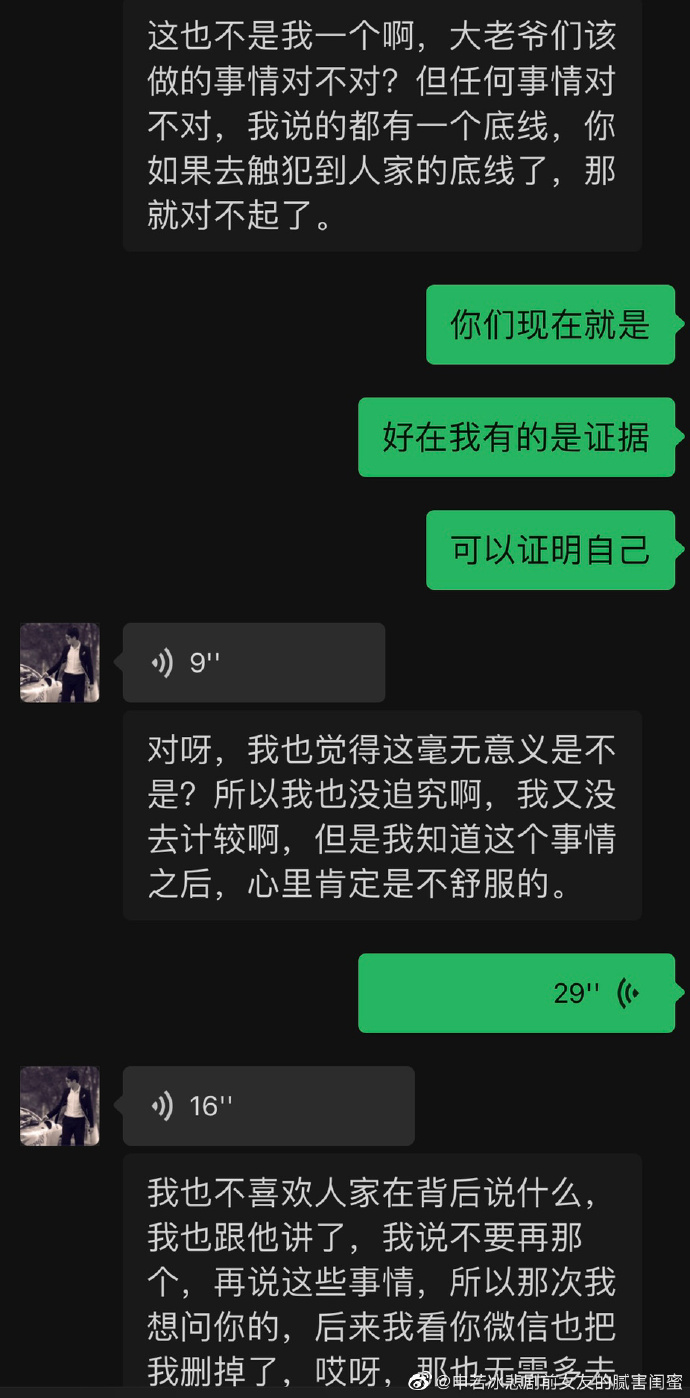The height and width of the screenshot is (1398, 690).
Task: Play the 16'' voice message
Action: click(x=268, y=1105)
